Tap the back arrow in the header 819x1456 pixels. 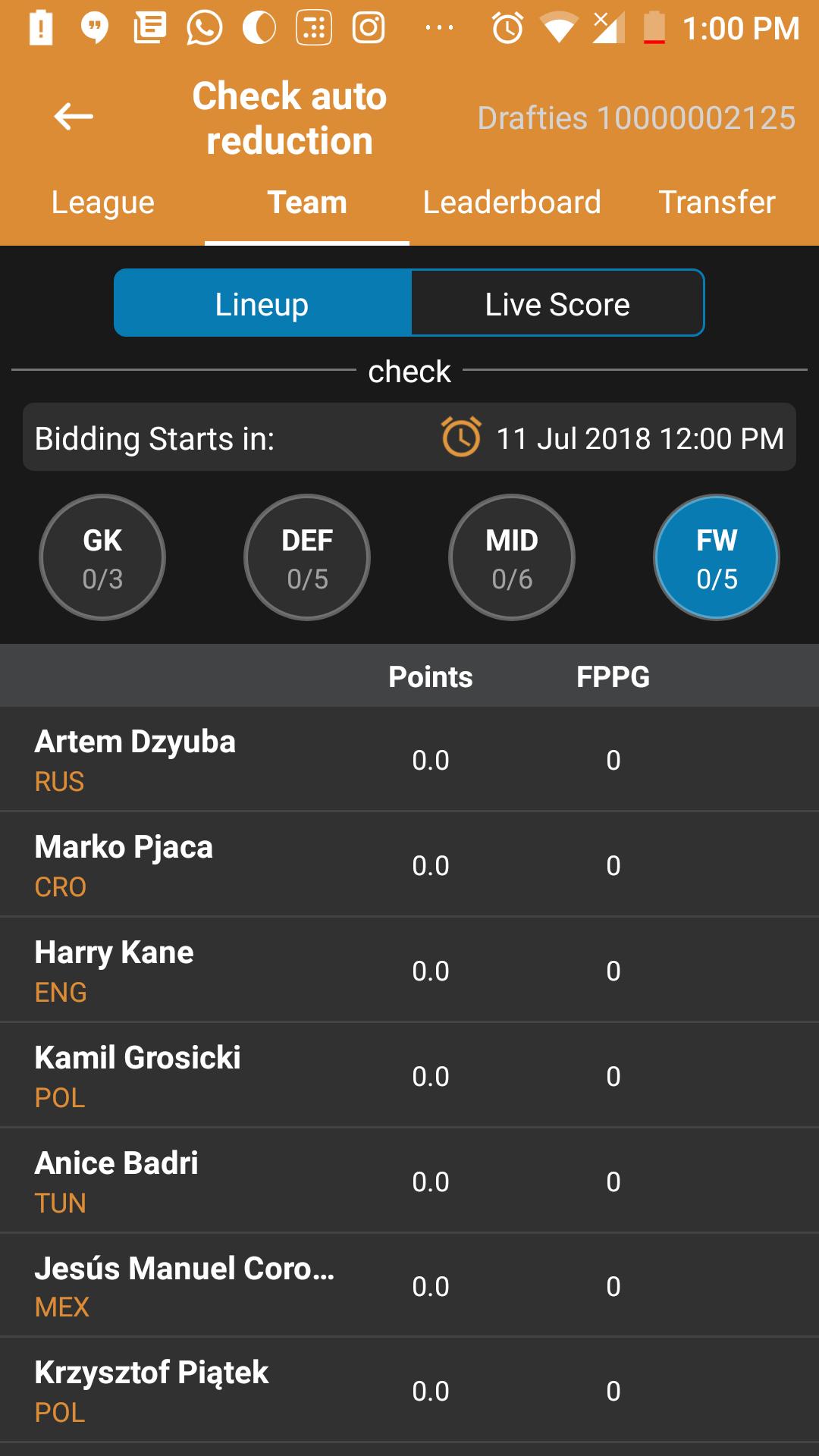pos(74,117)
